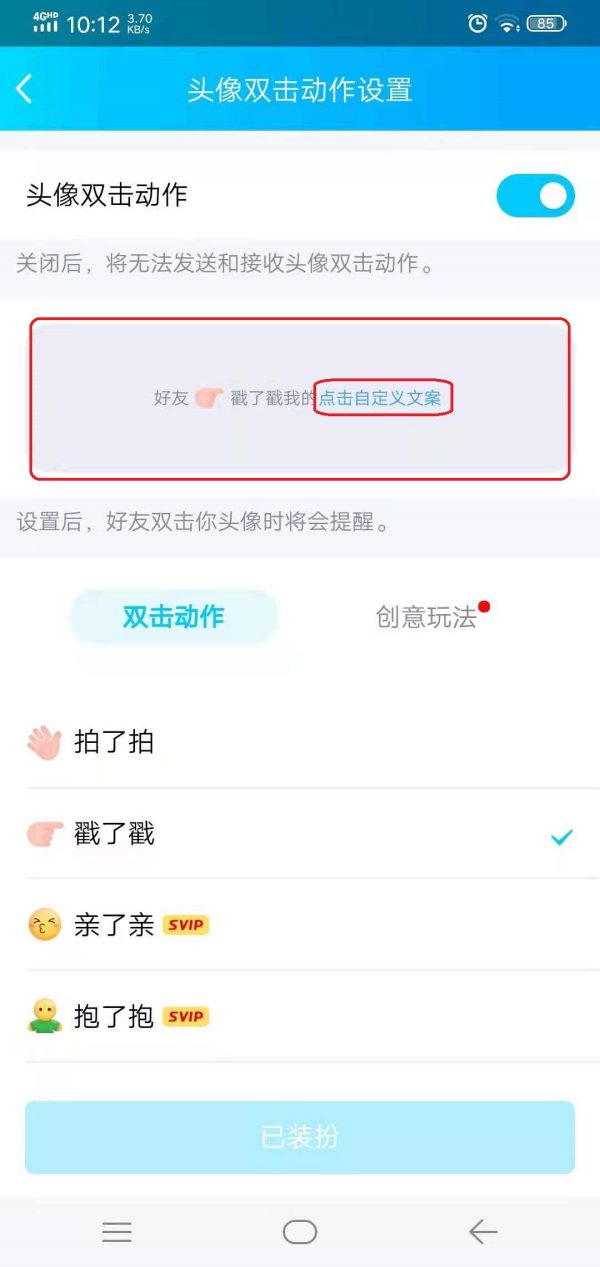Switch to the 双击动作 tab
600x1267 pixels.
[173, 616]
